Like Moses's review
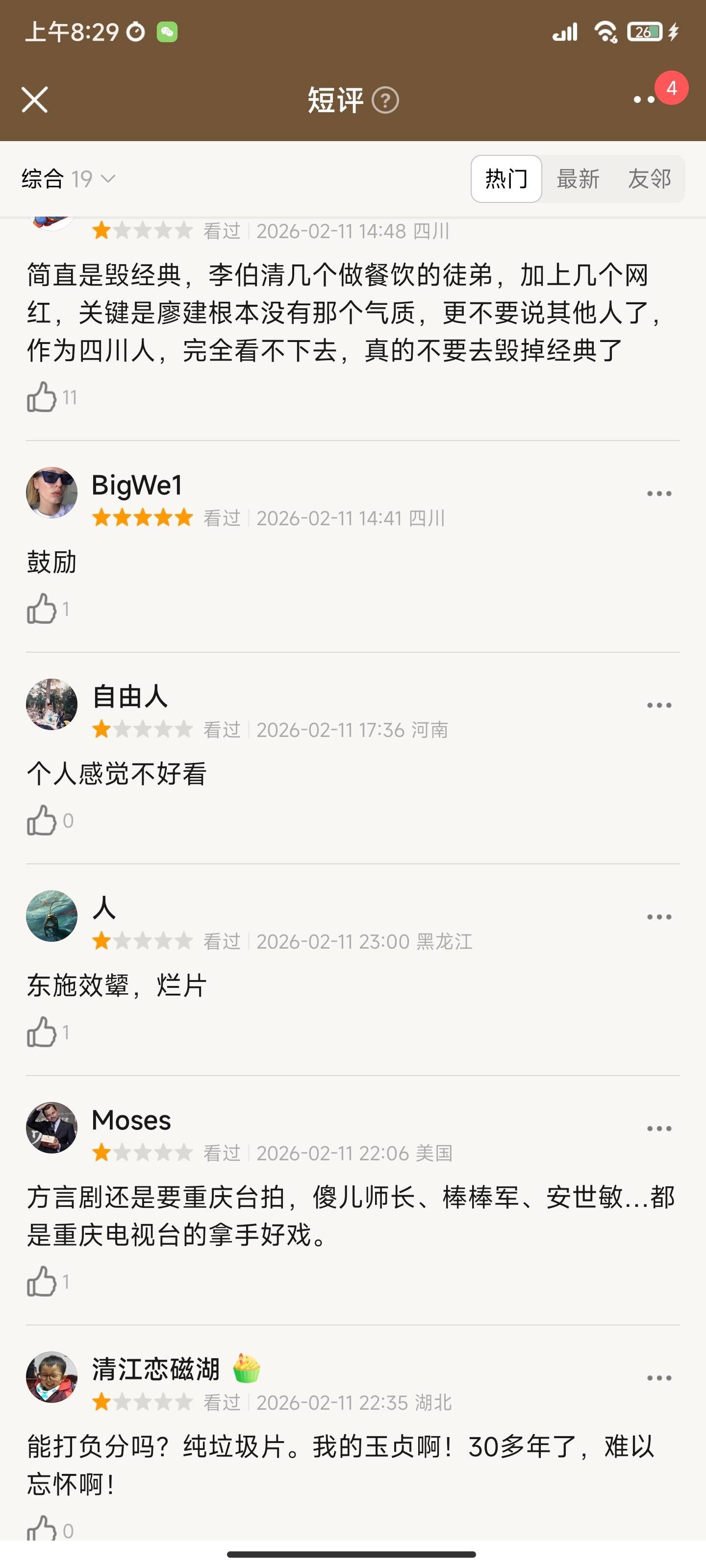This screenshot has width=706, height=1568. [x=41, y=1282]
